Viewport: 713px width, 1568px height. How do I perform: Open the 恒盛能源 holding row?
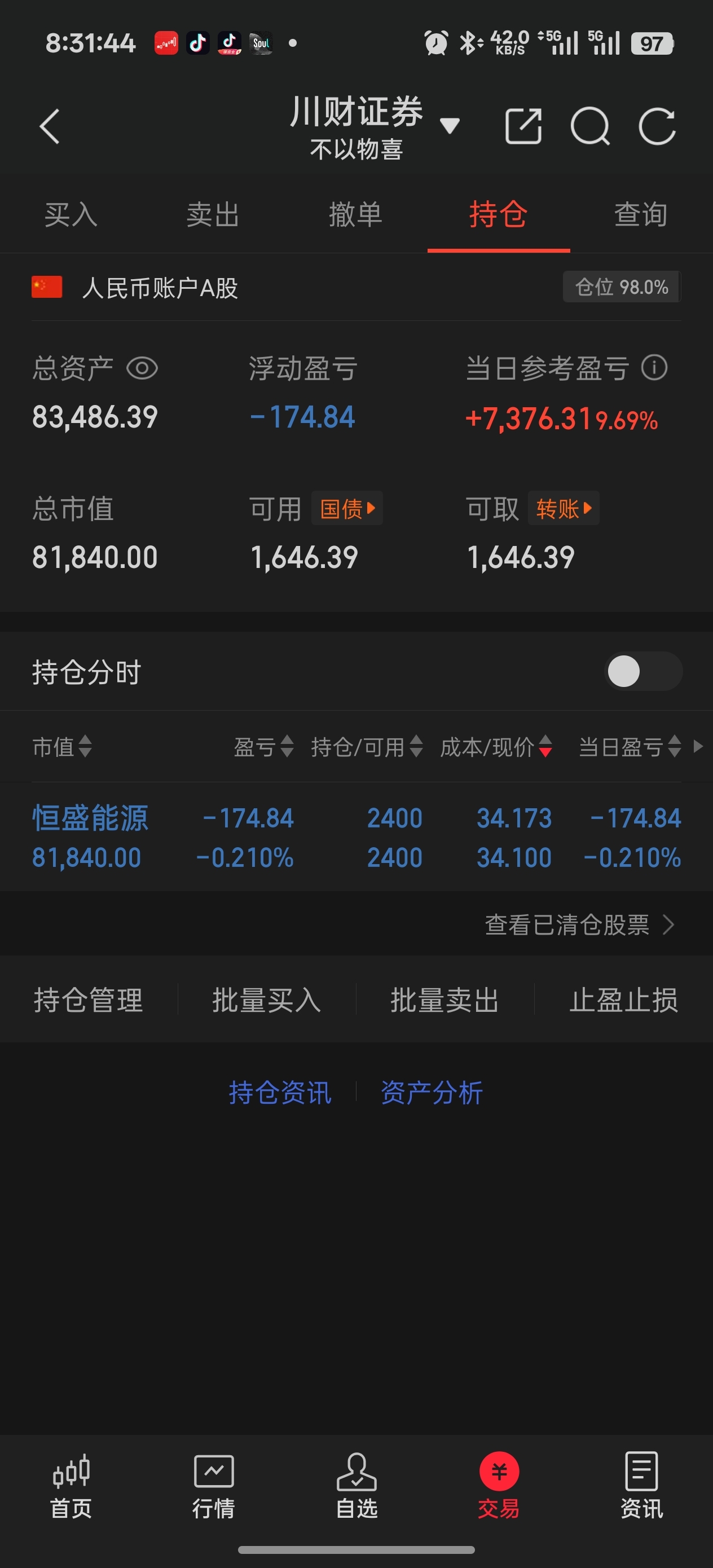pos(90,836)
